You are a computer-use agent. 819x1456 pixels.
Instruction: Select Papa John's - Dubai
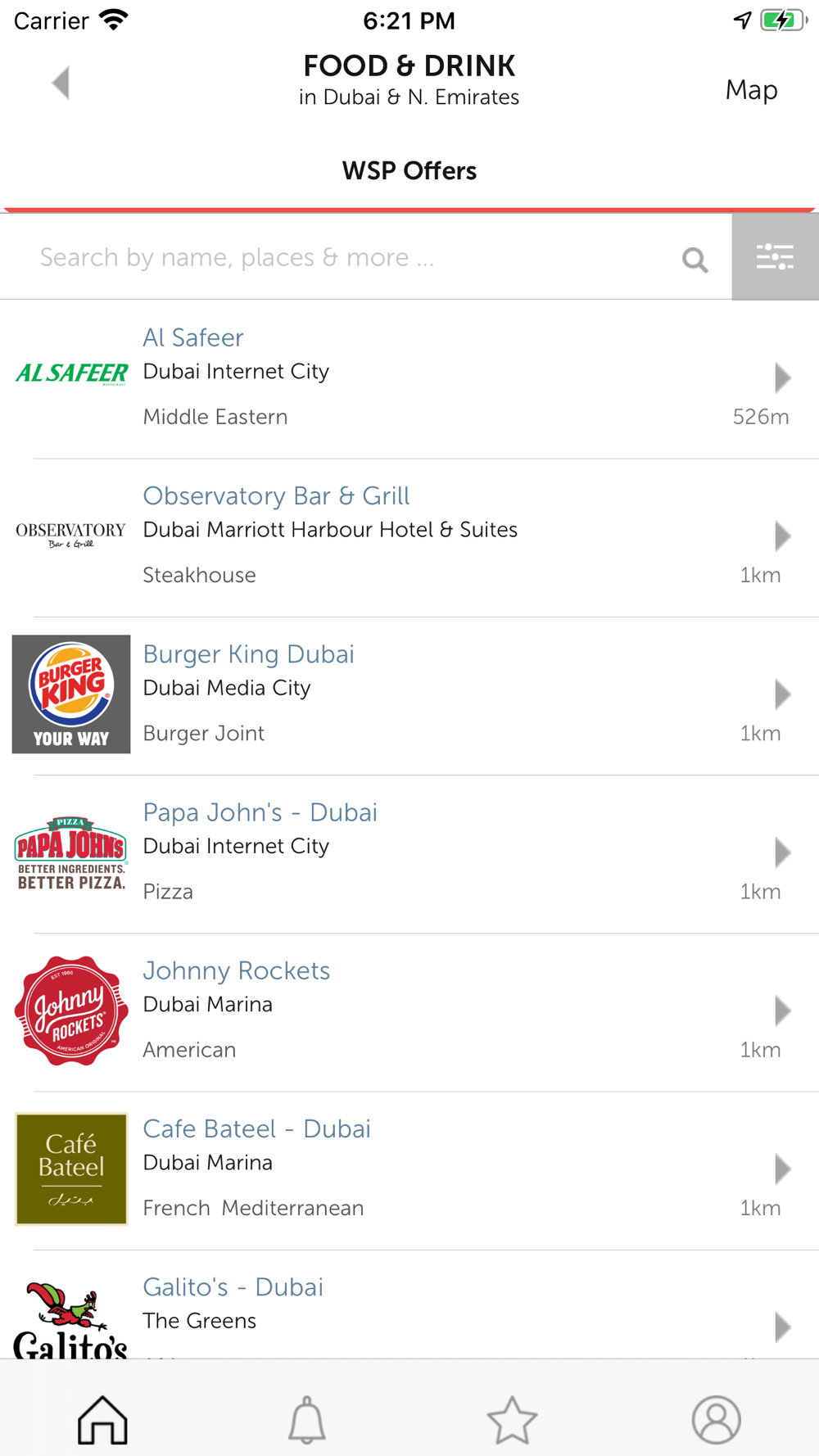tap(409, 853)
